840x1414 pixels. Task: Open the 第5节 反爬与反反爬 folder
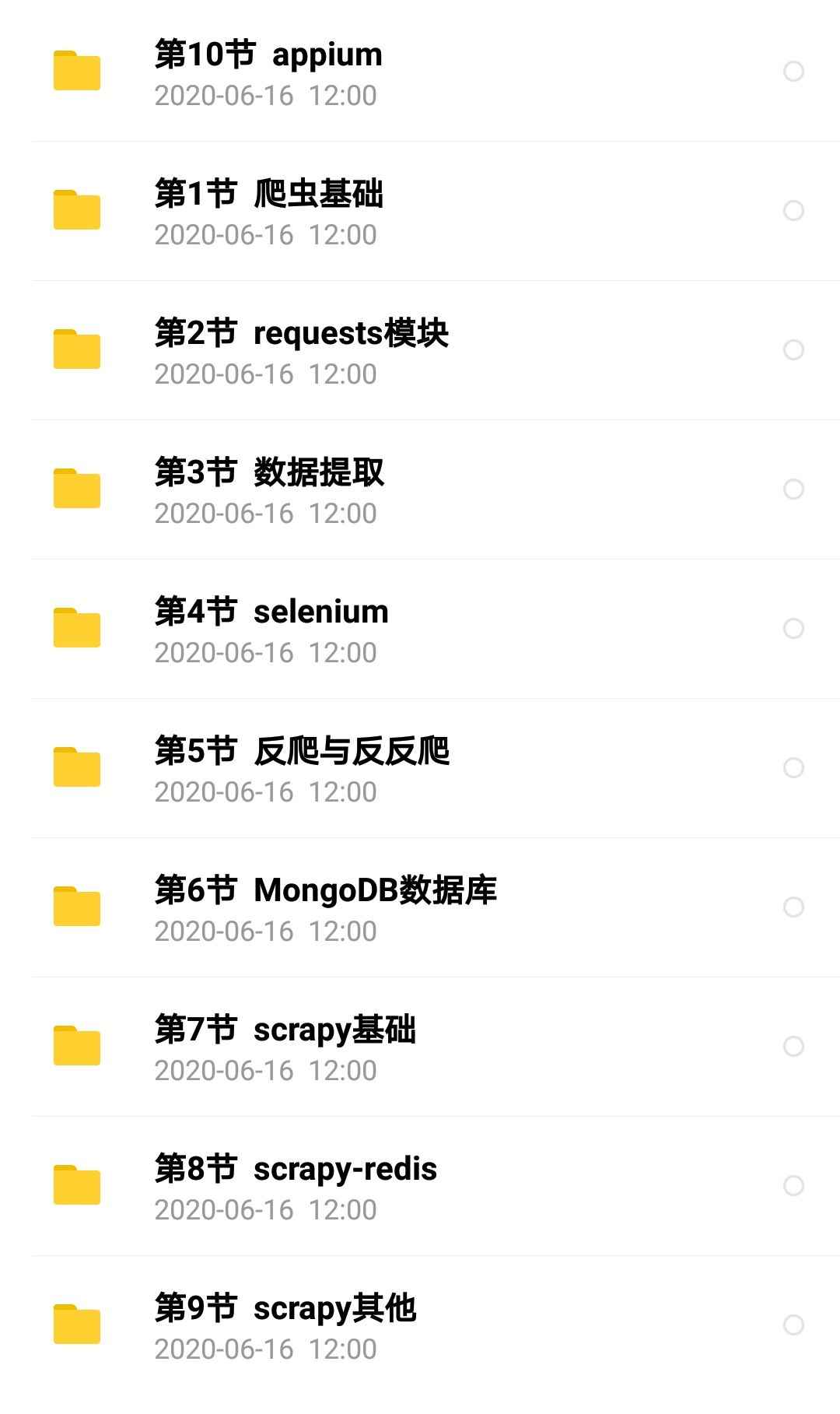pos(302,768)
